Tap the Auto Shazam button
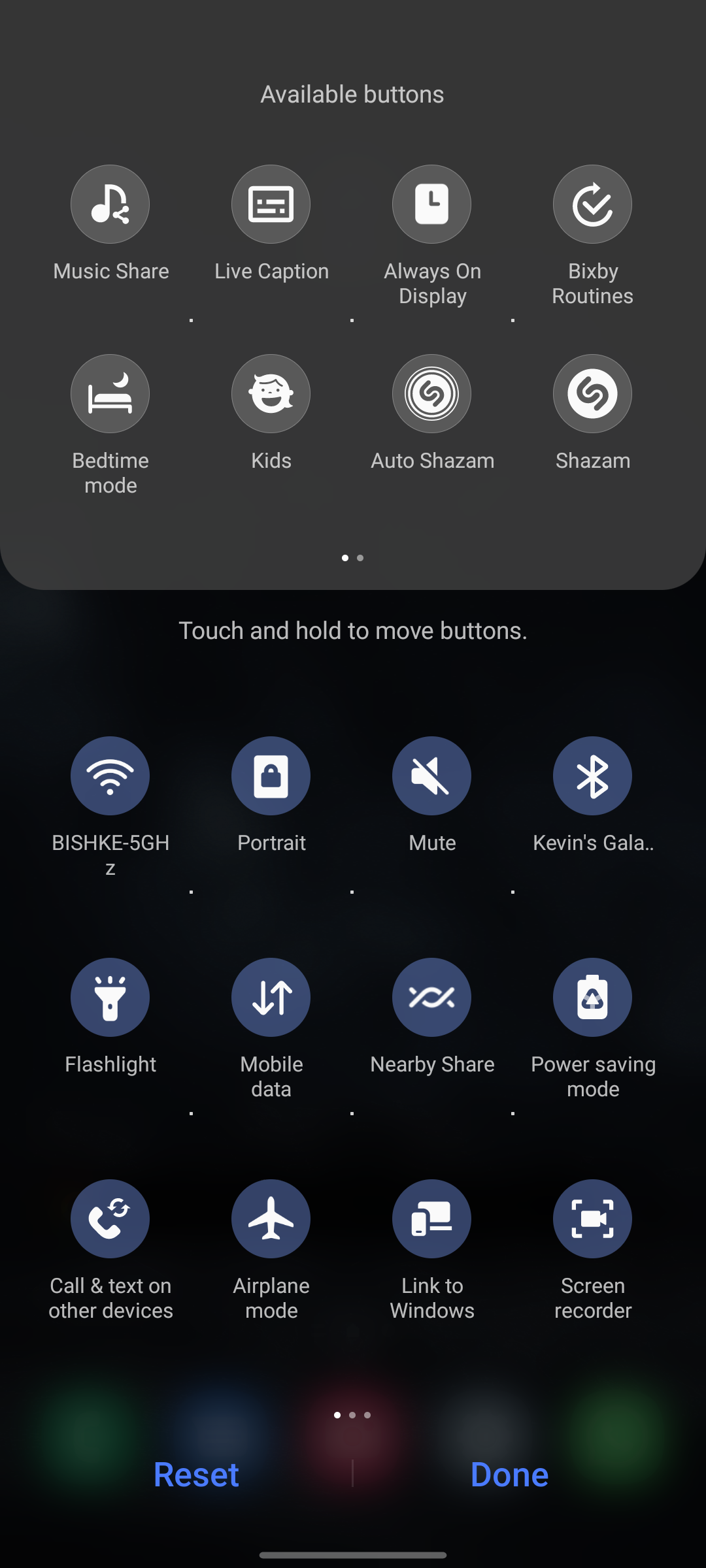Screen dimensions: 706x1568 (x=431, y=394)
